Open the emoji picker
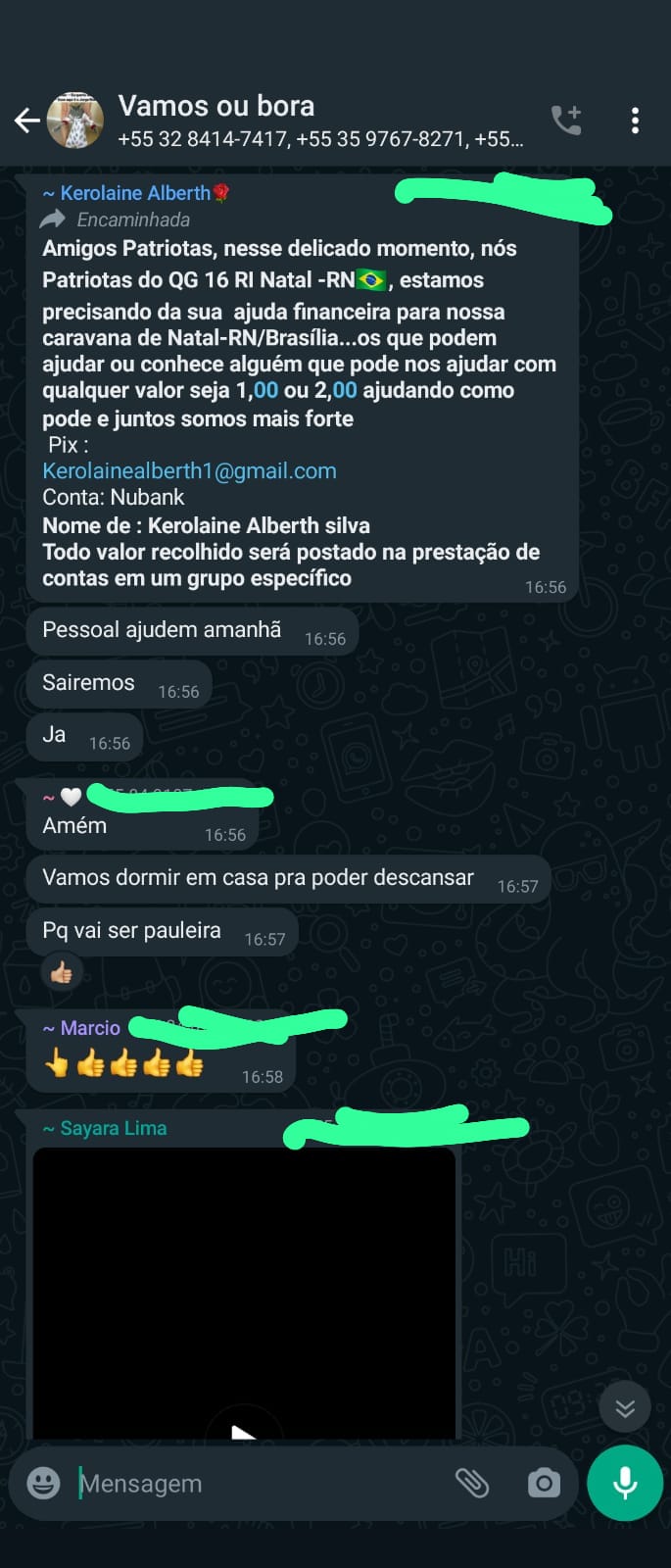Screen dimensions: 671x1568 [43, 1483]
